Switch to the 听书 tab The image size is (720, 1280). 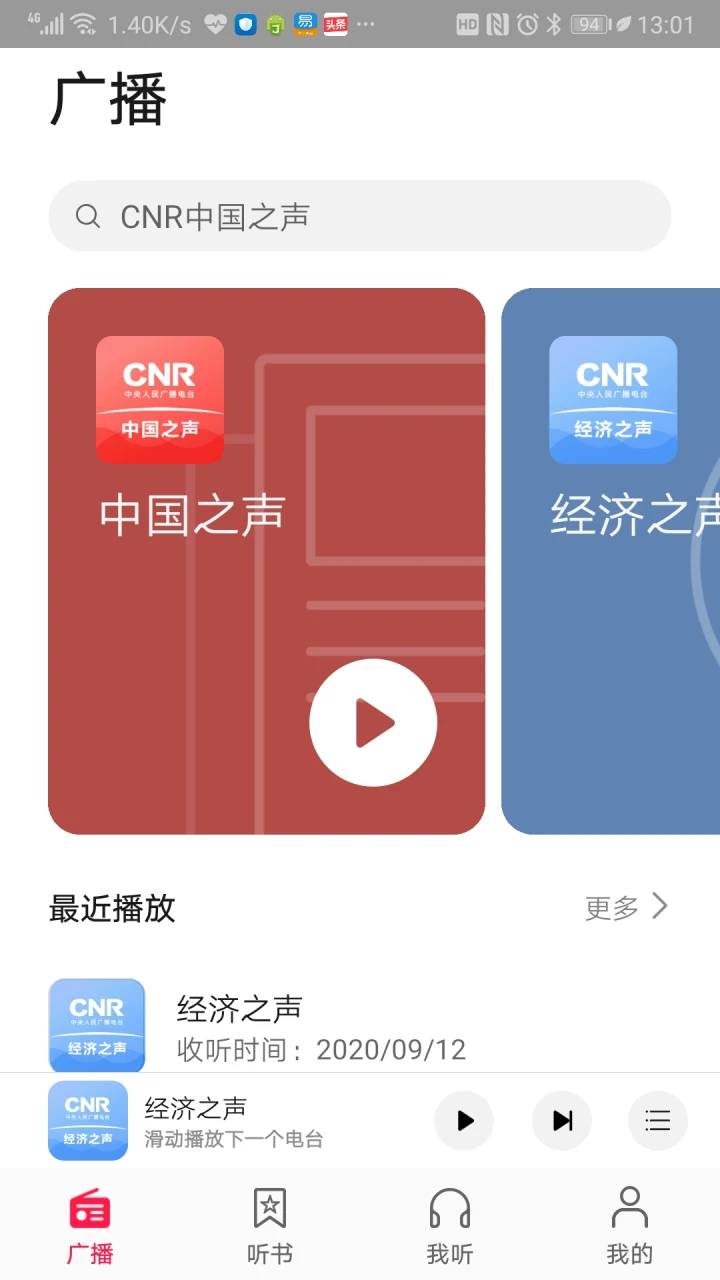tap(270, 1225)
